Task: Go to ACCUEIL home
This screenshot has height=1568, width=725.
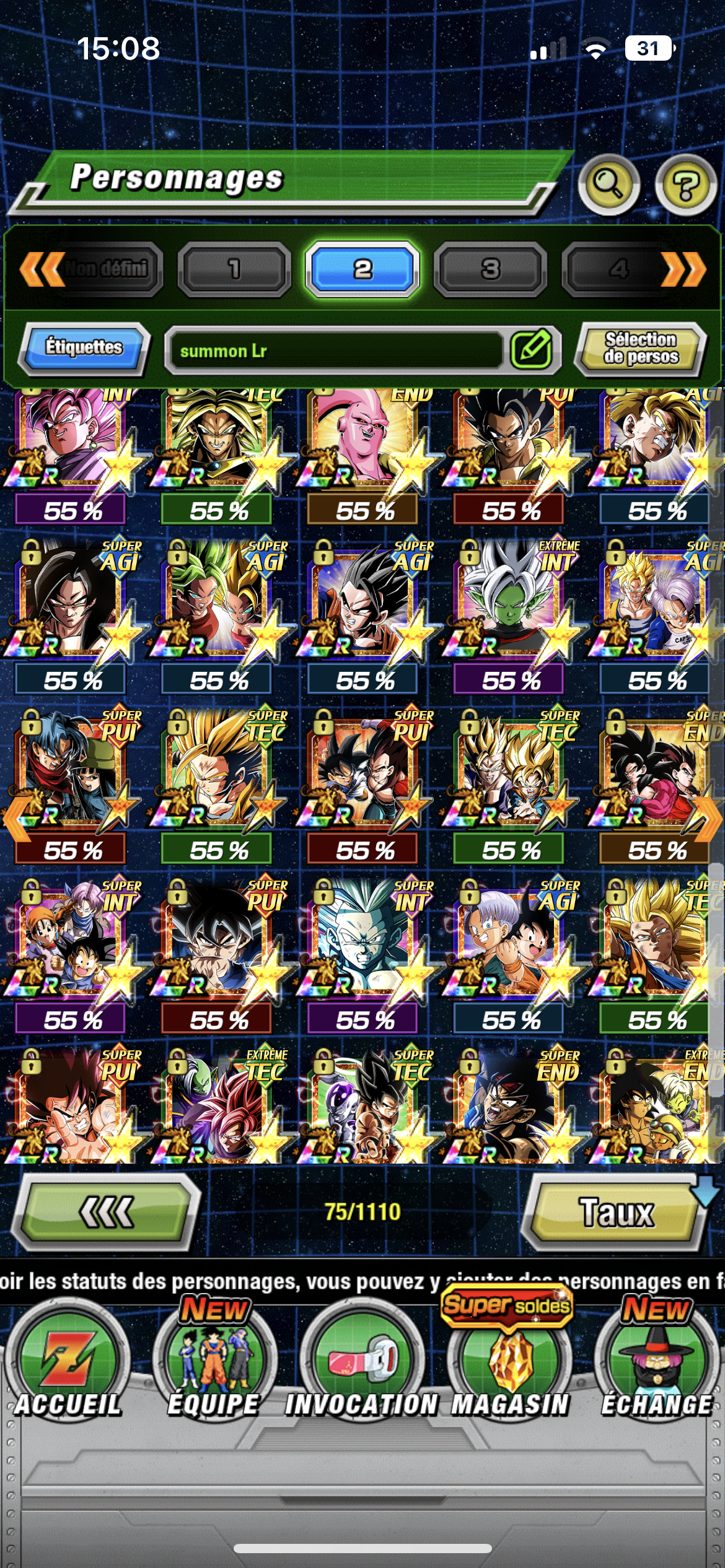Action: pos(67,1369)
